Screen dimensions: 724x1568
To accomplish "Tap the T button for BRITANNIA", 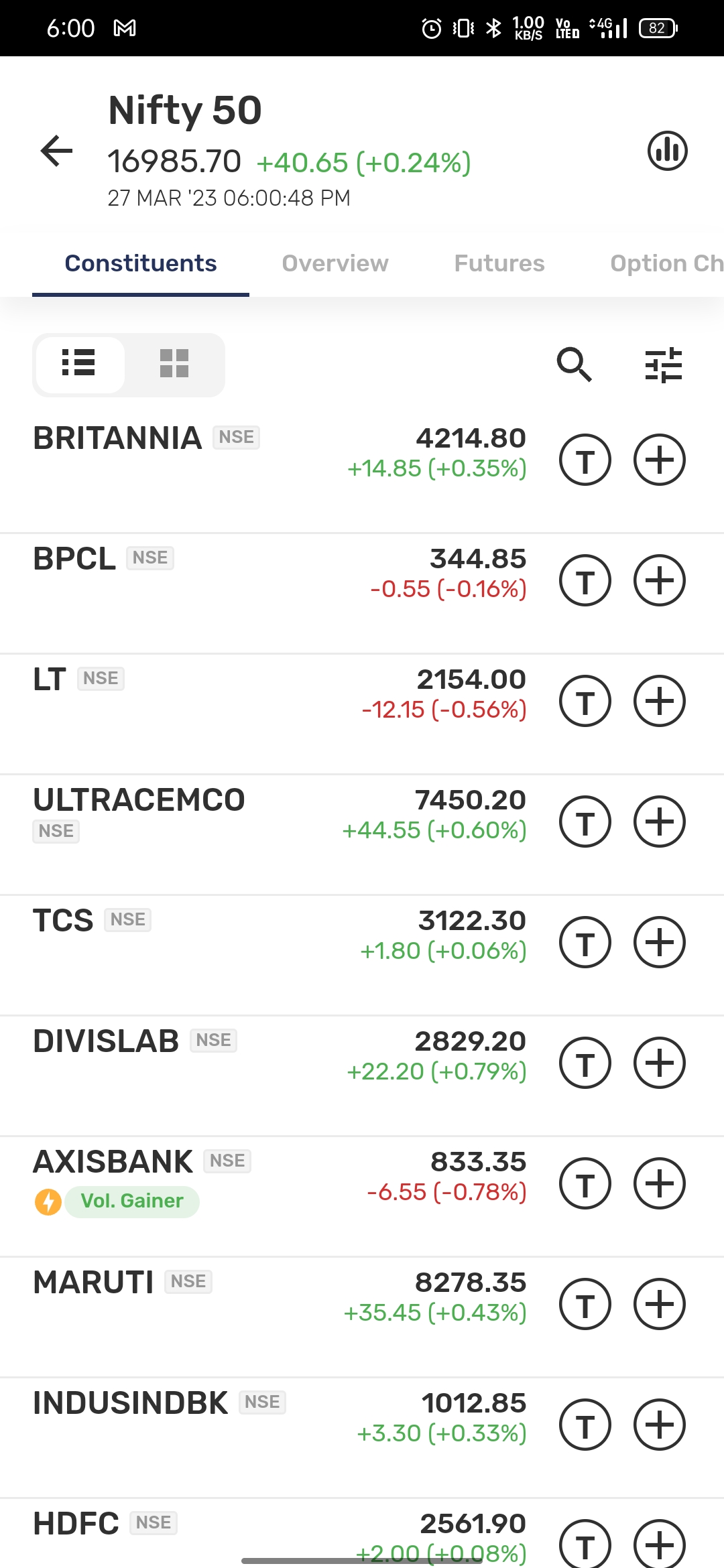I will coord(585,460).
